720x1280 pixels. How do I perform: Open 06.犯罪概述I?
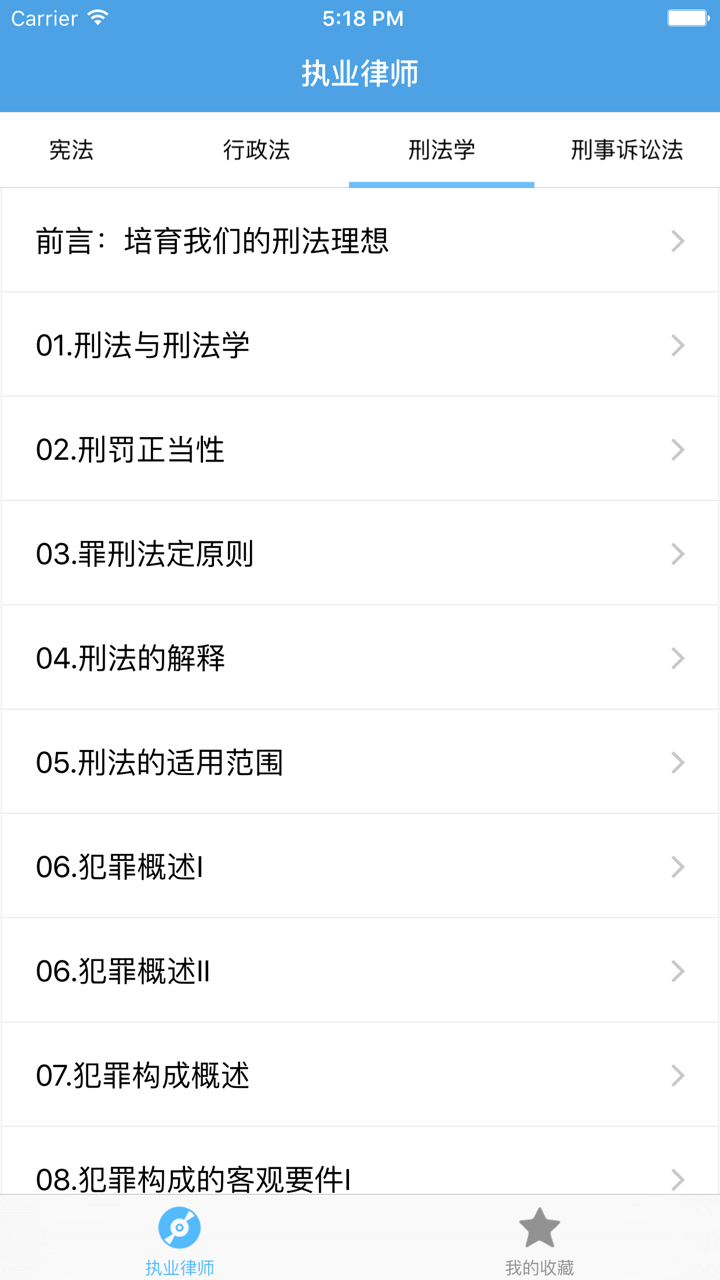(x=300, y=865)
